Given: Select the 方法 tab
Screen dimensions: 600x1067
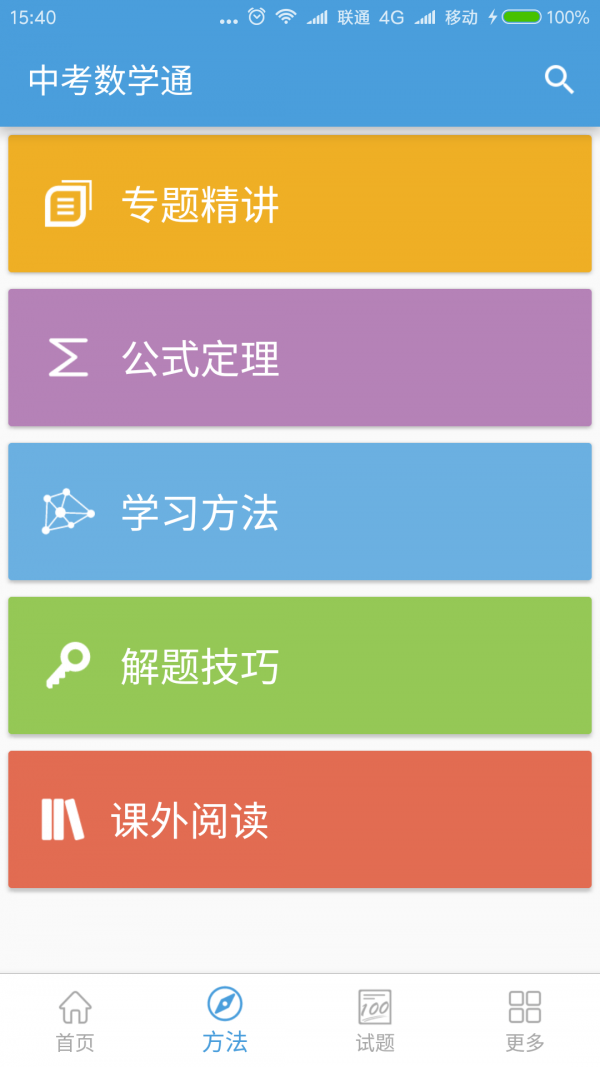Looking at the screenshot, I should 225,1020.
